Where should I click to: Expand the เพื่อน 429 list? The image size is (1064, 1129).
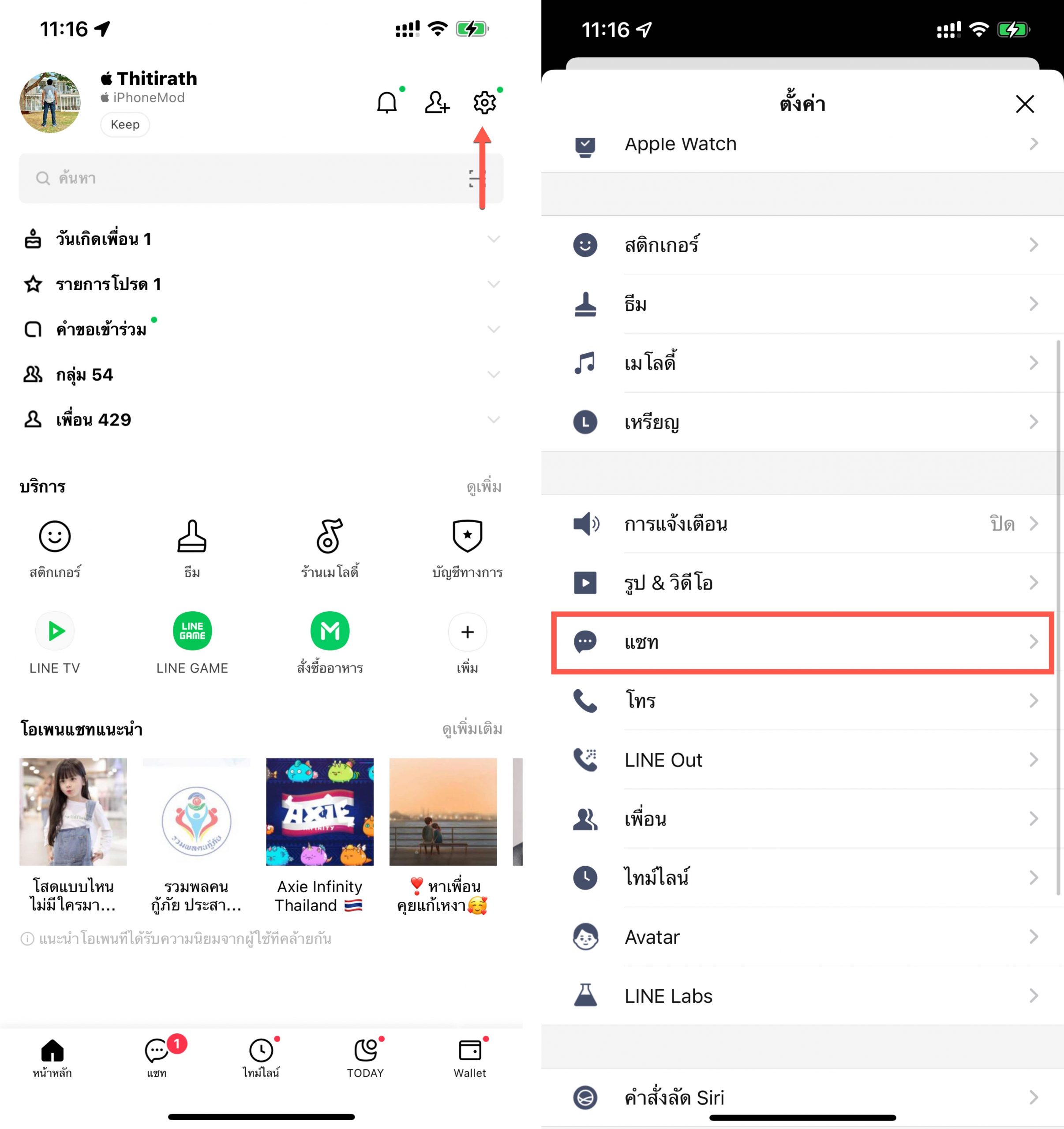(261, 420)
